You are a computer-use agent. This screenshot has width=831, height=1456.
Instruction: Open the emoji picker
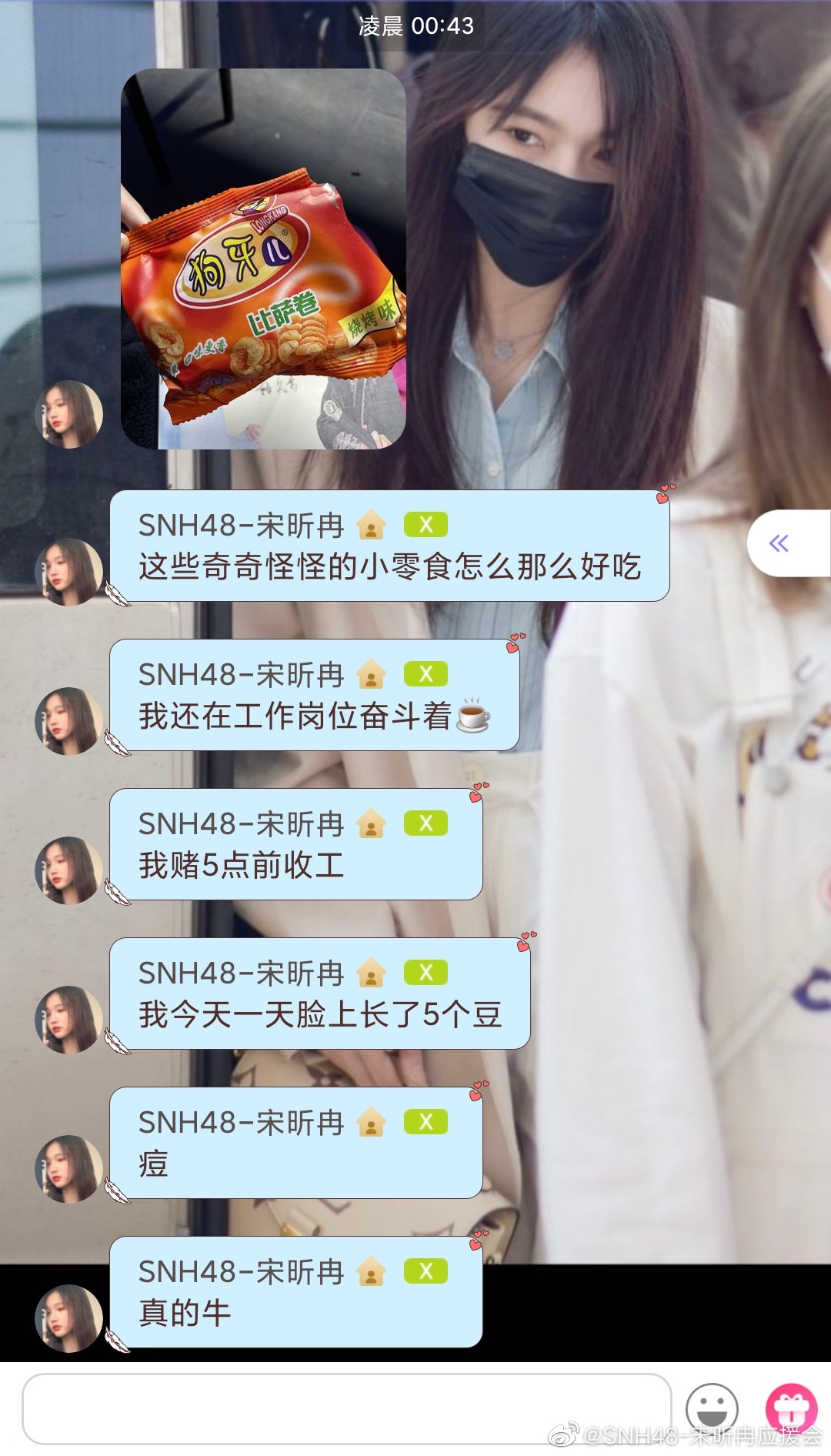coord(712,1408)
